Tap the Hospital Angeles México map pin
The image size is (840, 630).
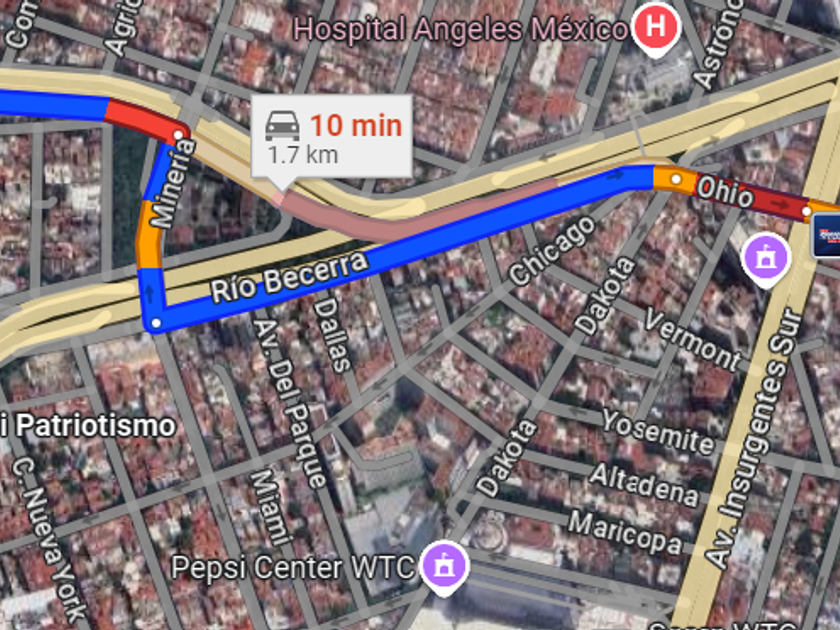pos(655,28)
